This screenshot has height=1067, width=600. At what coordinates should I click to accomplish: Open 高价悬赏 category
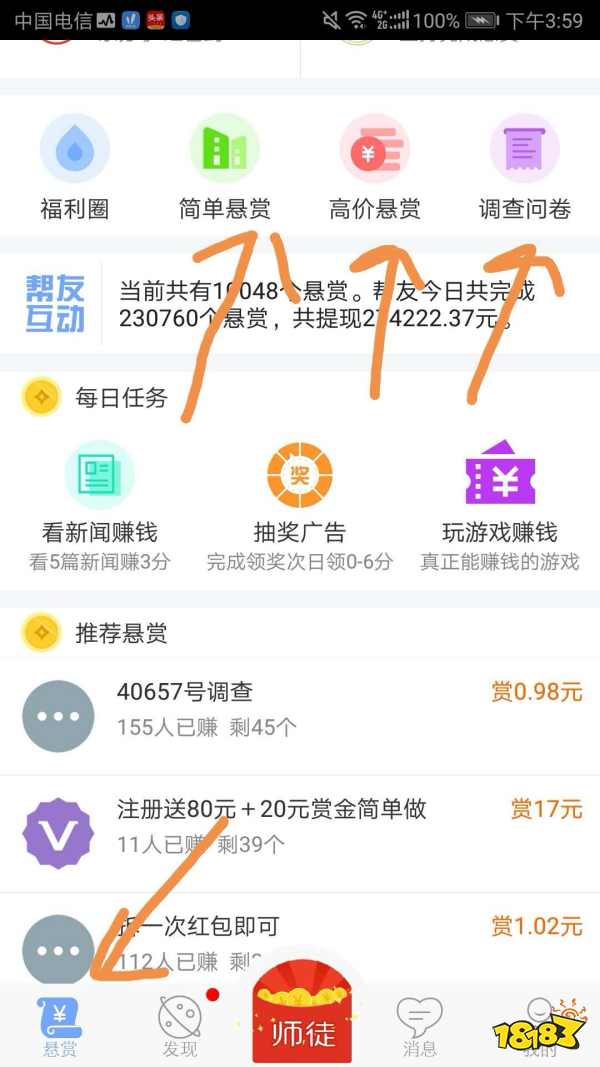[x=374, y=167]
